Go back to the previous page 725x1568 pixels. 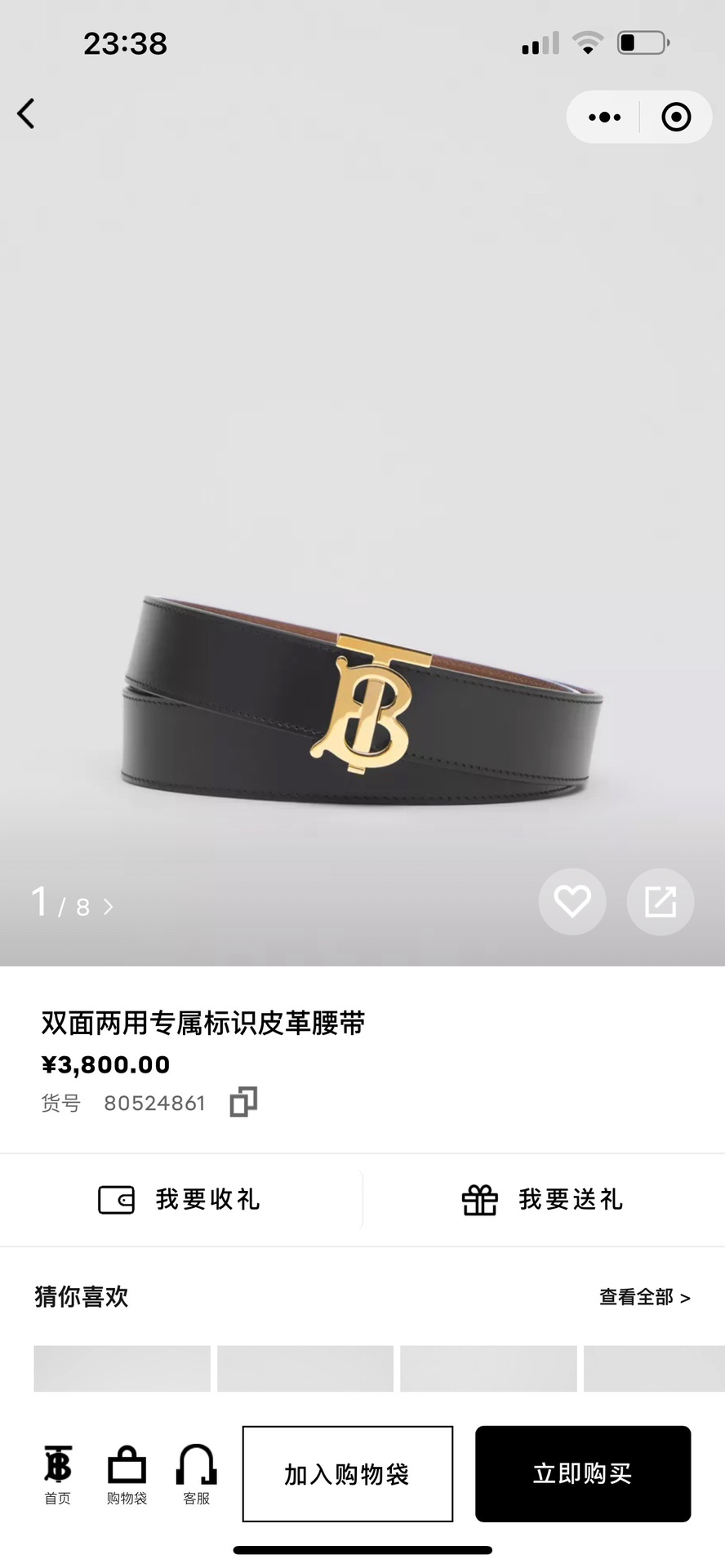coord(26,114)
